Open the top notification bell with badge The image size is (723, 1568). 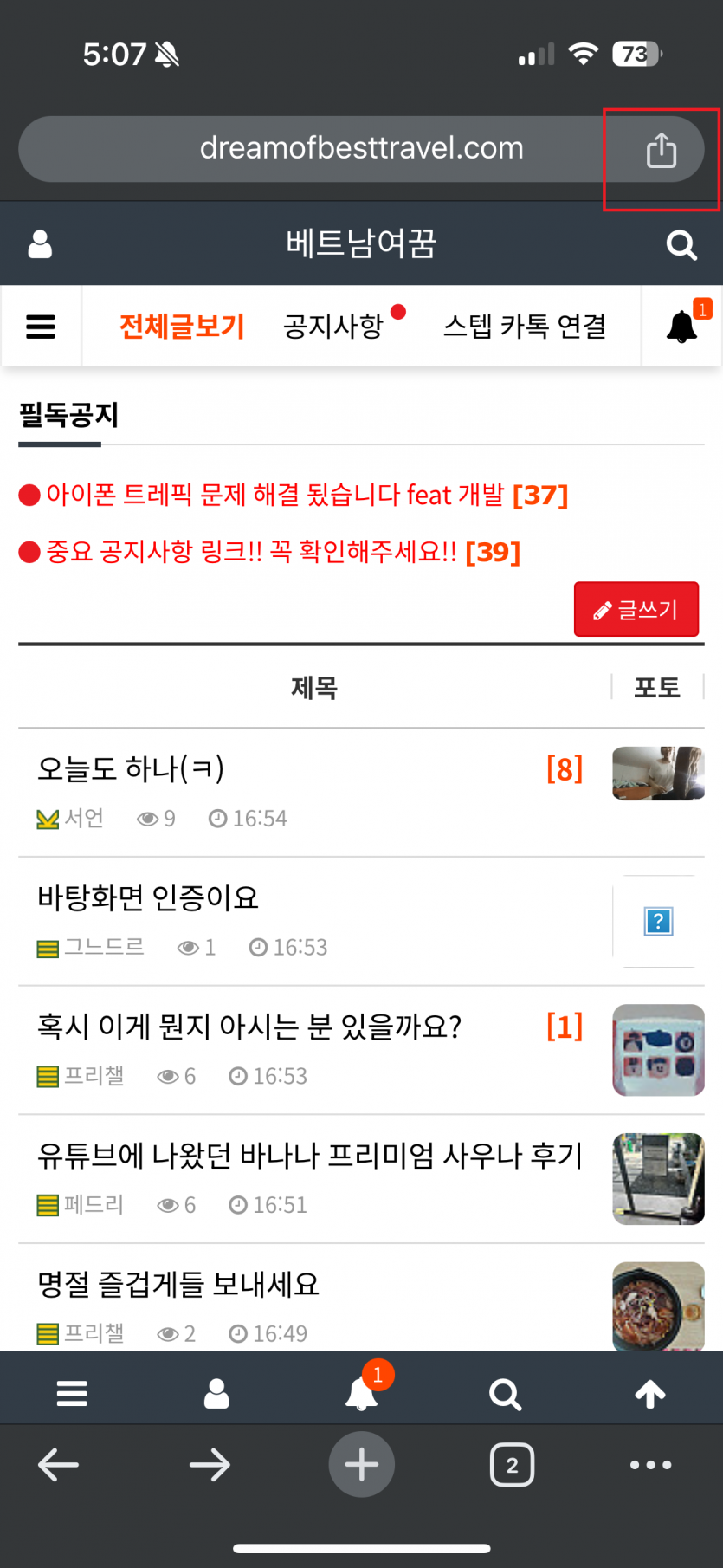[x=682, y=327]
